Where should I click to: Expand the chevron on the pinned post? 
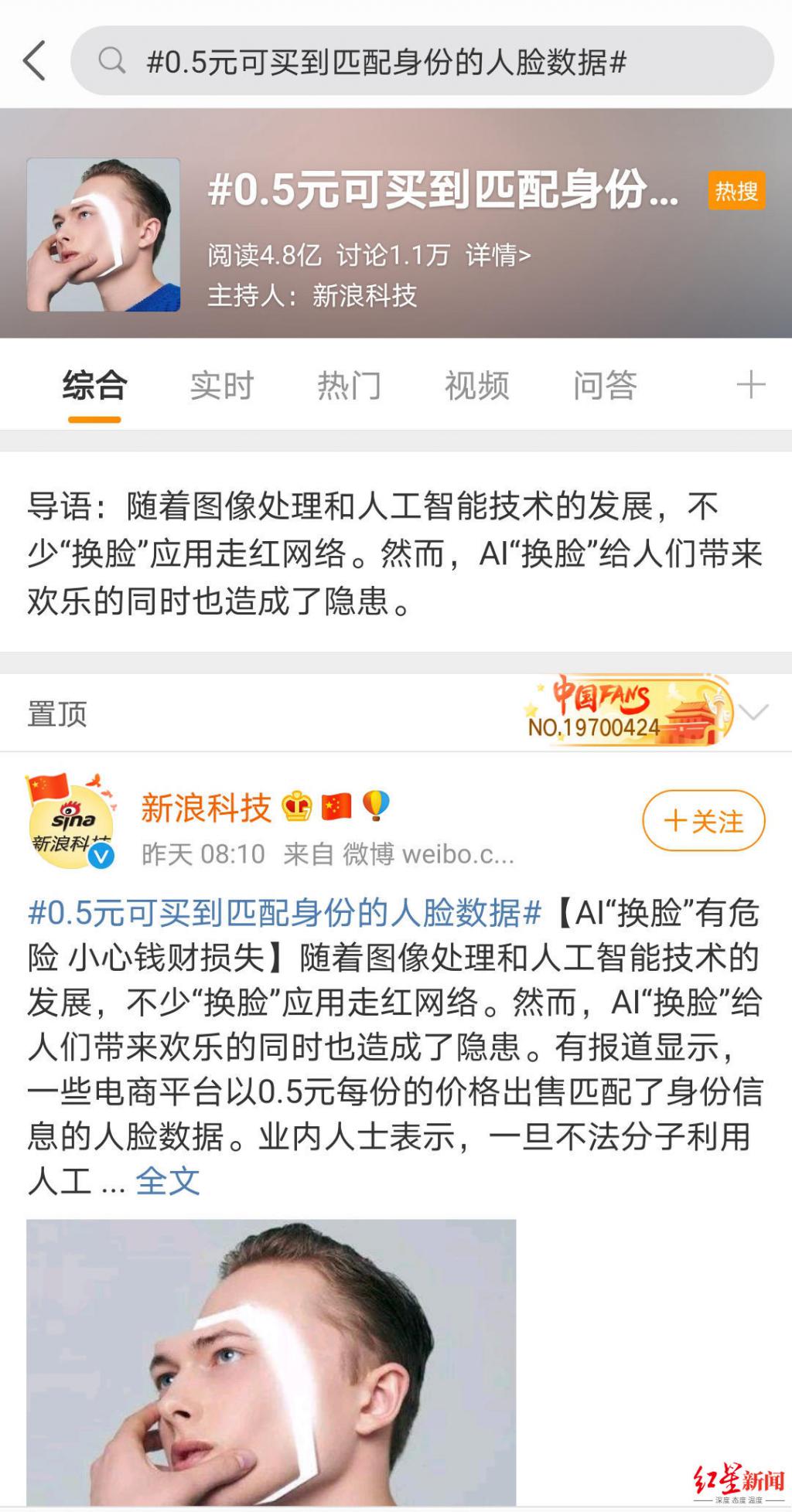[753, 712]
